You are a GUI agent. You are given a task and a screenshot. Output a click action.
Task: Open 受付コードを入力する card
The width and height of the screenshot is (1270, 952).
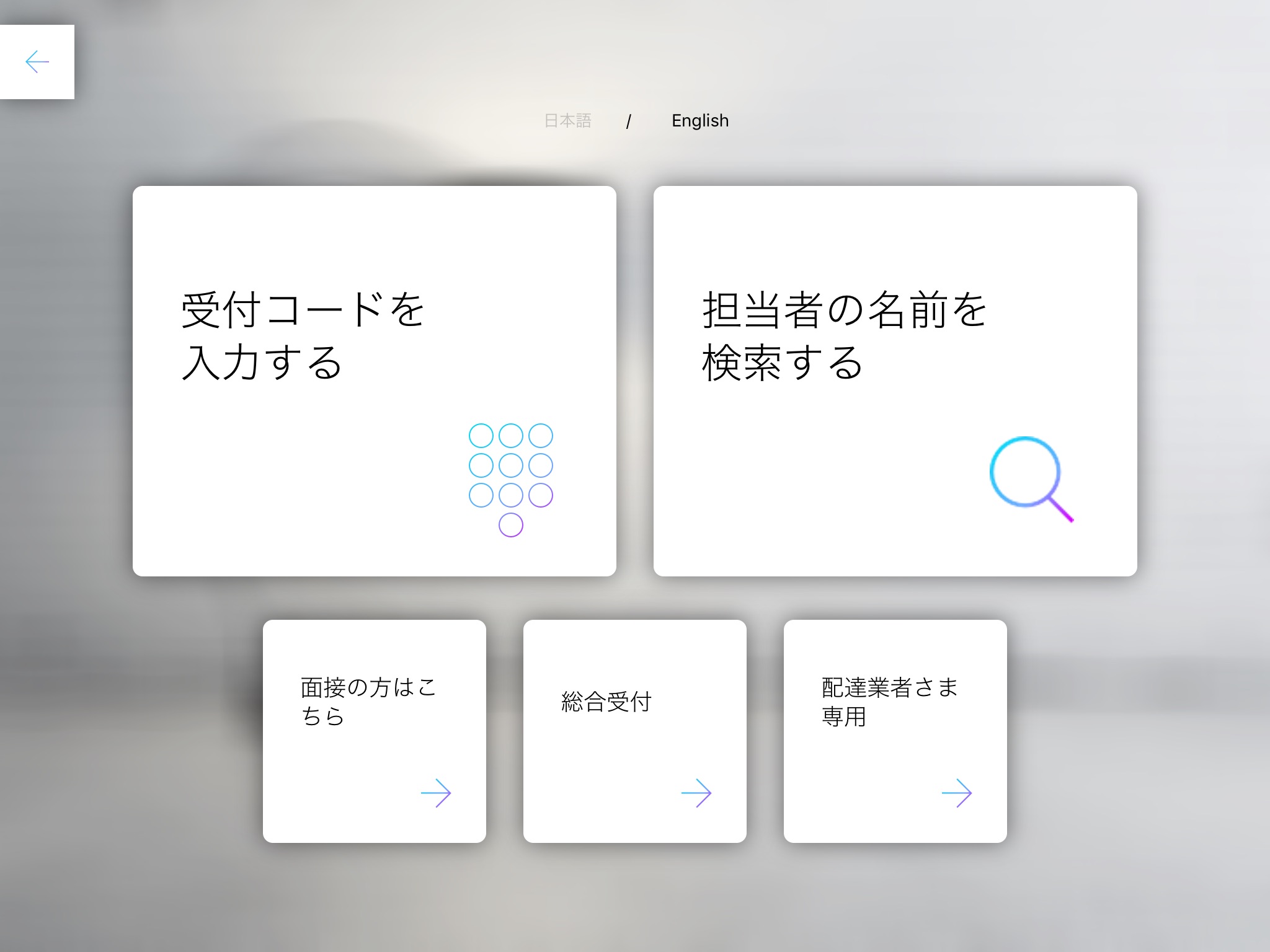374,381
